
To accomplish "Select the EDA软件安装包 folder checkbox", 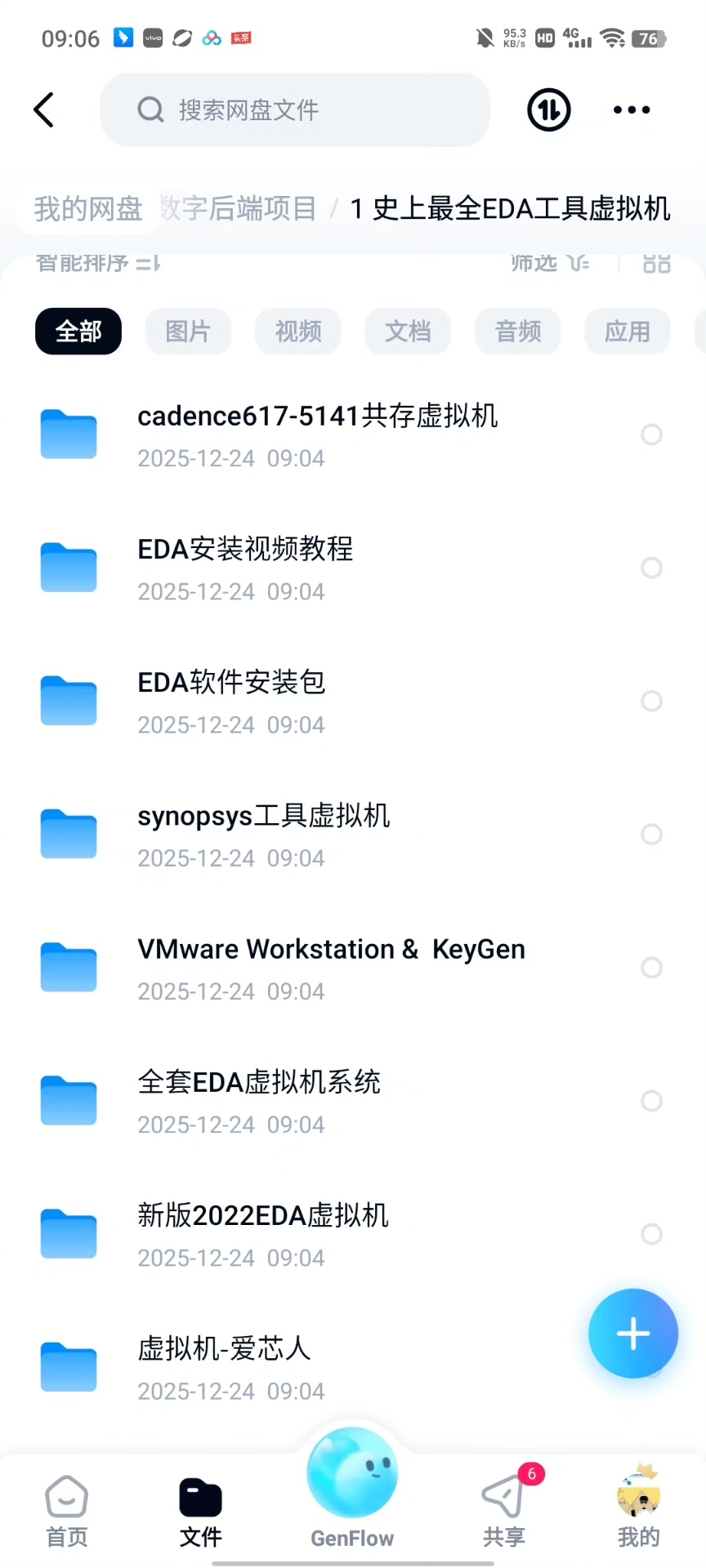I will (x=651, y=701).
